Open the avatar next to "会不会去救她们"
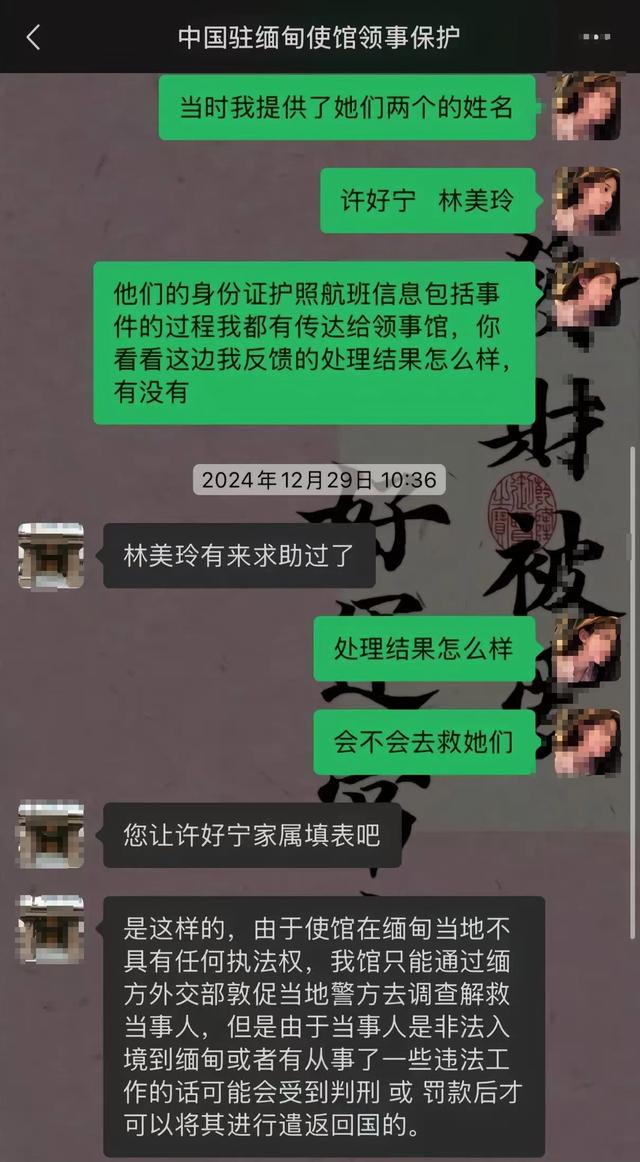The height and width of the screenshot is (1162, 640). click(586, 742)
